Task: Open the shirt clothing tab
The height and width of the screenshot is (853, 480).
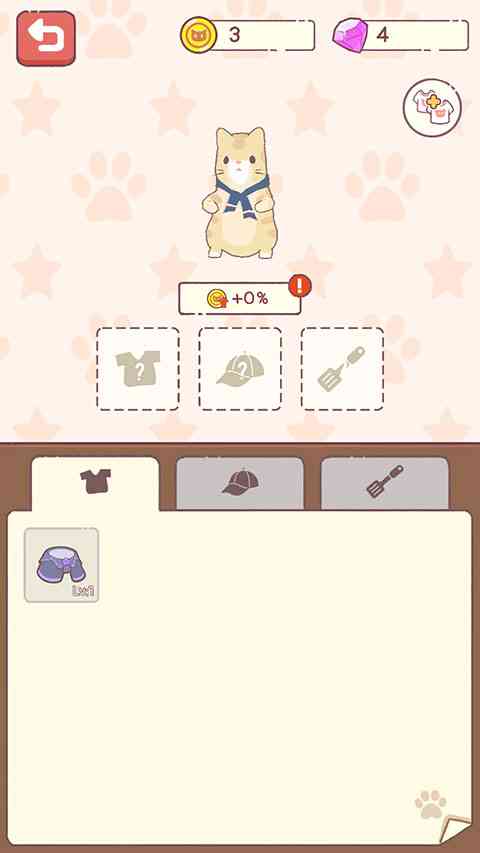Action: 95,483
